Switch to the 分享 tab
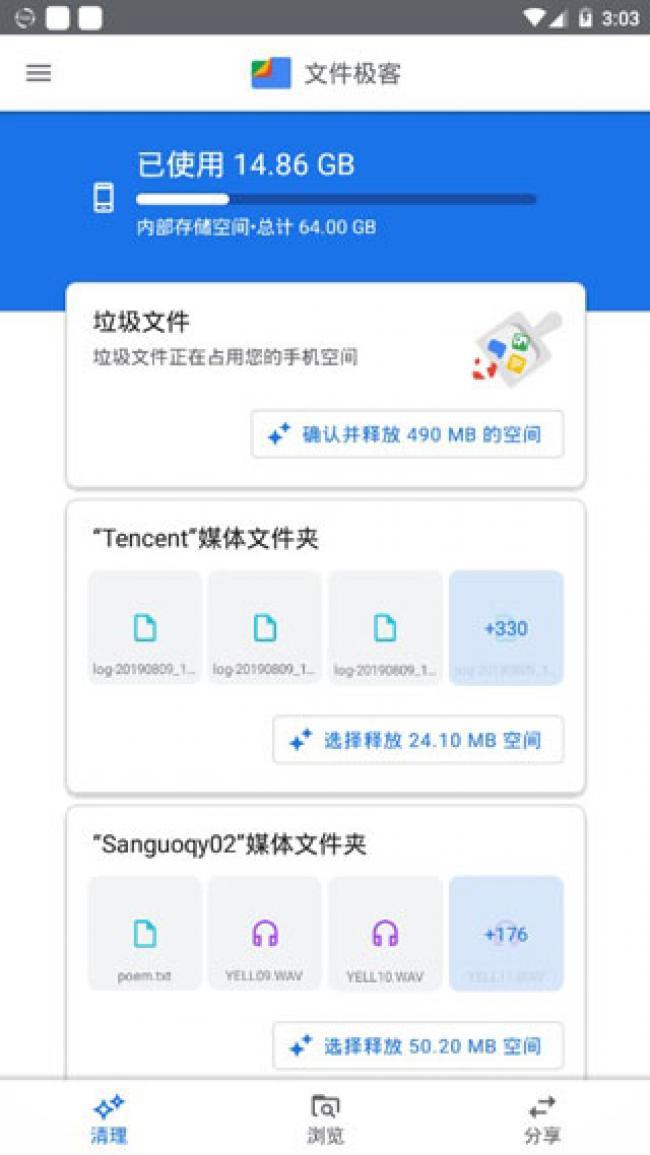This screenshot has width=650, height=1155. [542, 1118]
